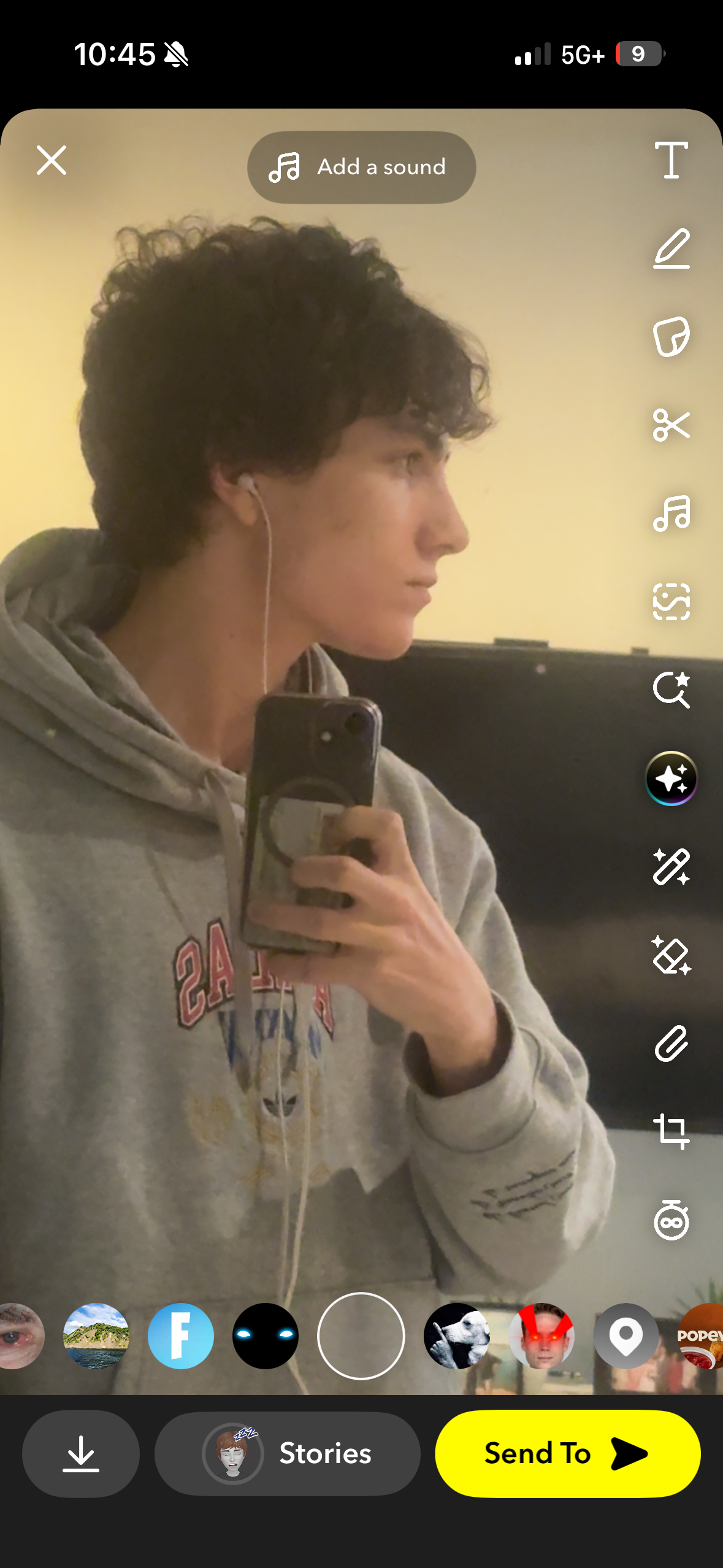Attach a link with the paperclip

[x=671, y=1043]
